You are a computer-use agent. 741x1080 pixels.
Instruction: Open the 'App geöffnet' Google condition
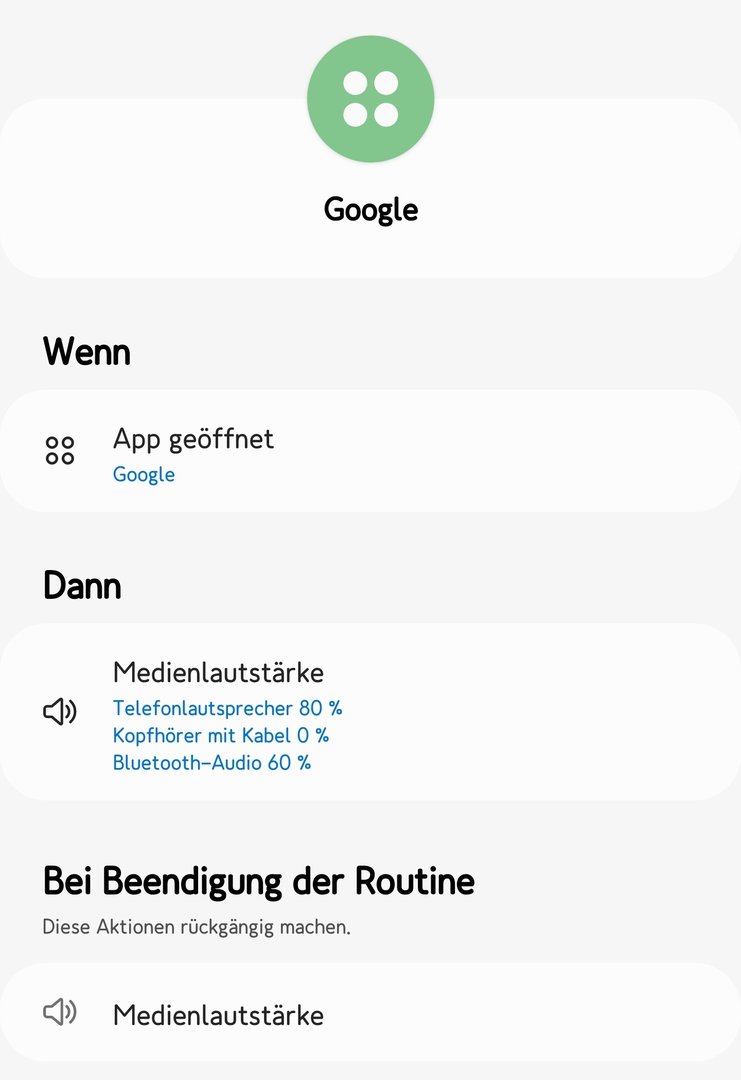coord(370,452)
